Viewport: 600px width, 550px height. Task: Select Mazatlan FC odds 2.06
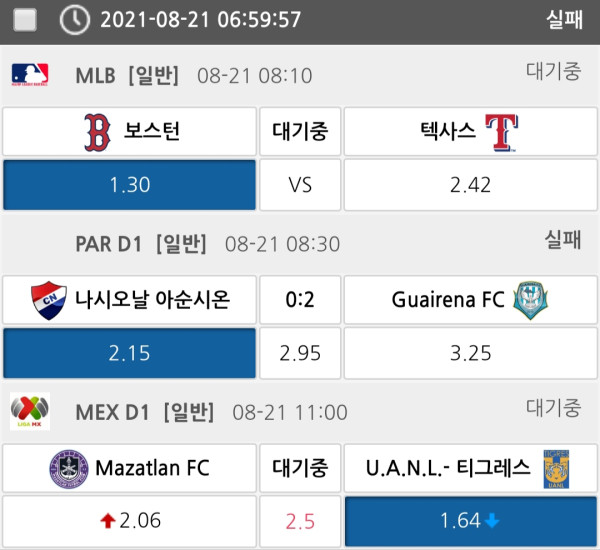tap(129, 520)
